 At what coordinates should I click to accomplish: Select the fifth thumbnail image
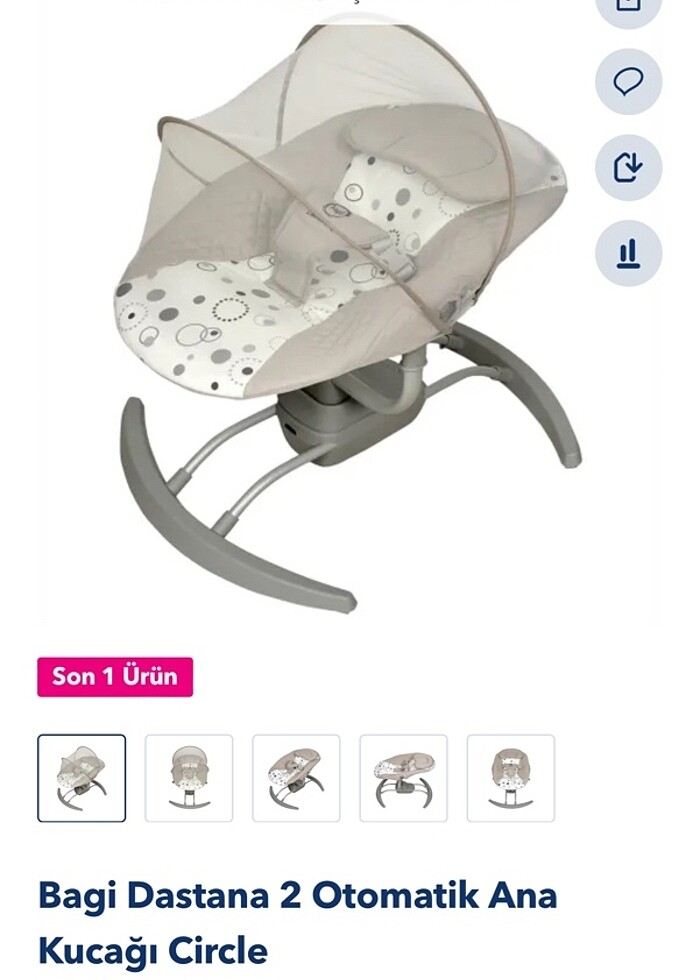(510, 778)
